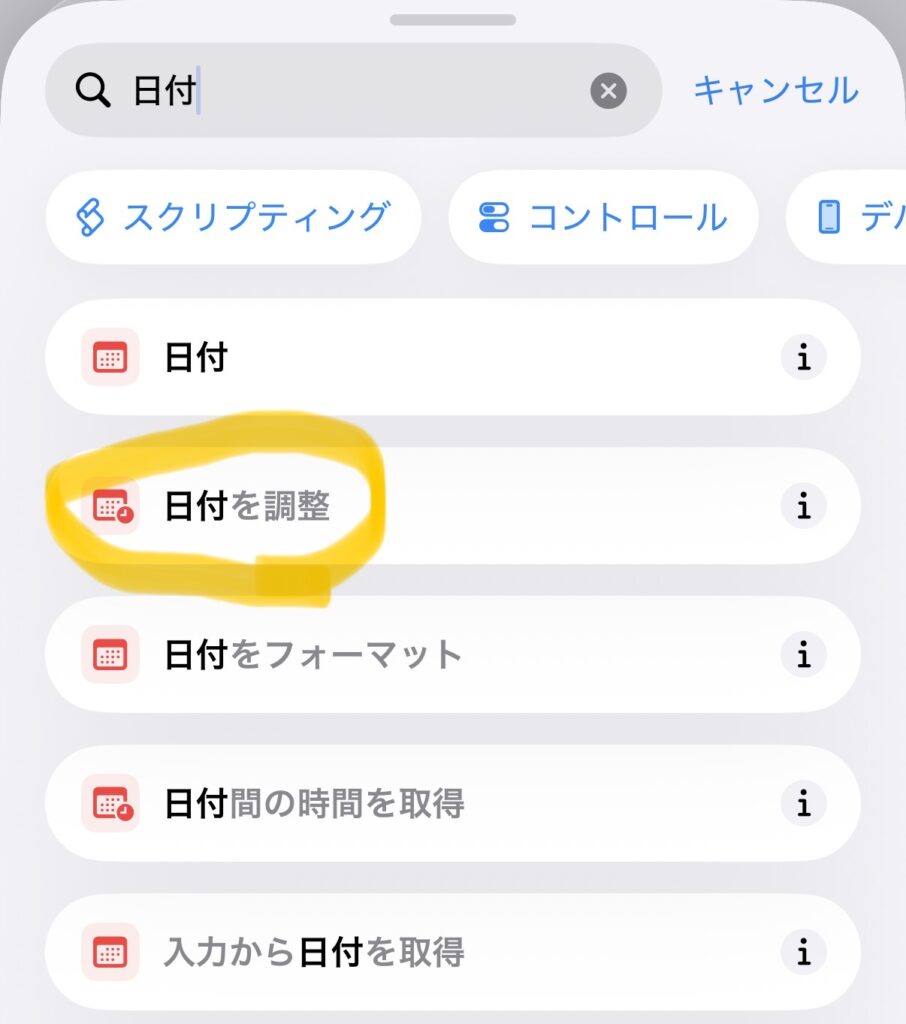Pick the 入力から日付を取得 action

point(400,951)
